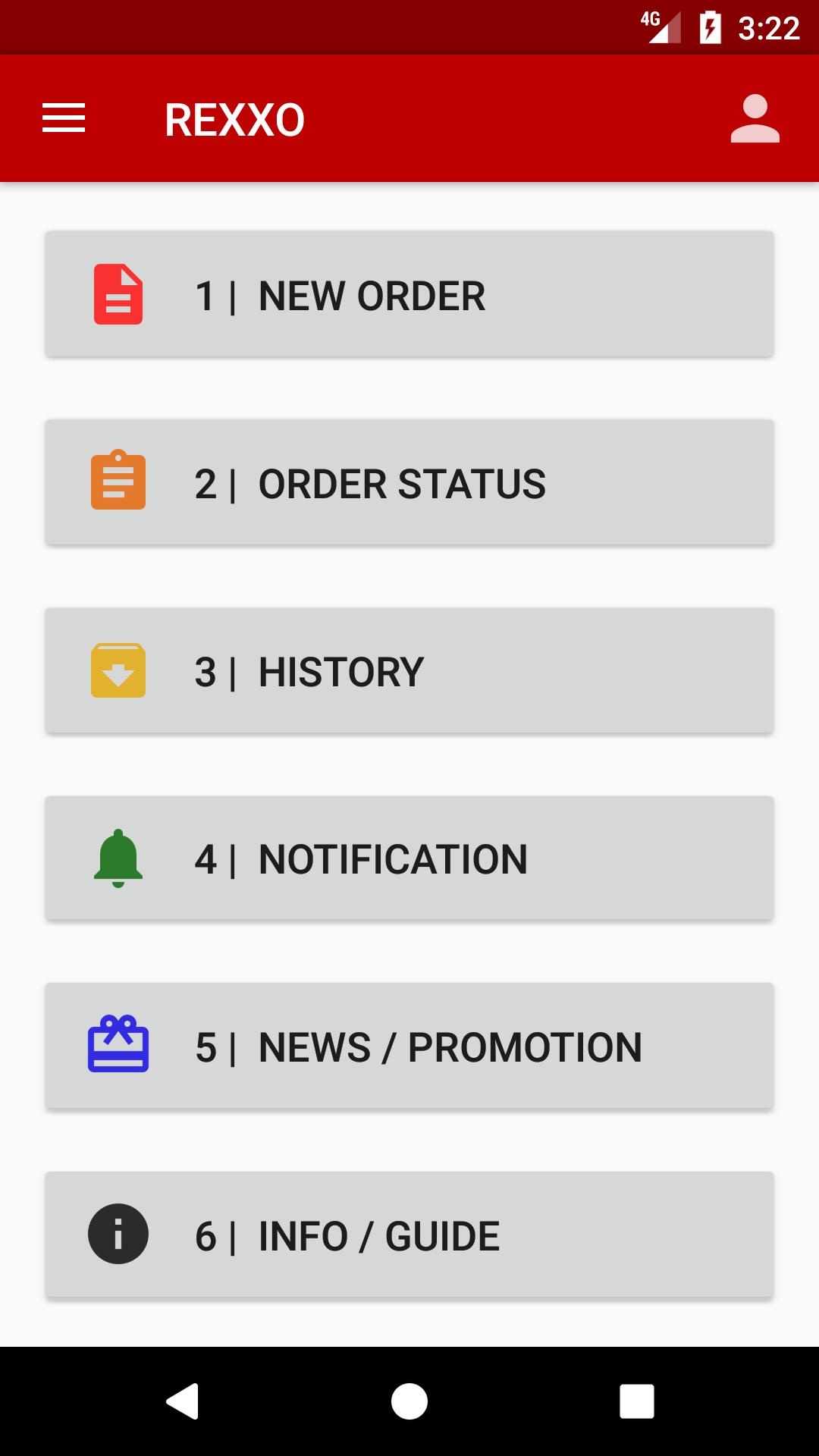This screenshot has height=1456, width=819.
Task: Open News / Promotion
Action: 409,1046
